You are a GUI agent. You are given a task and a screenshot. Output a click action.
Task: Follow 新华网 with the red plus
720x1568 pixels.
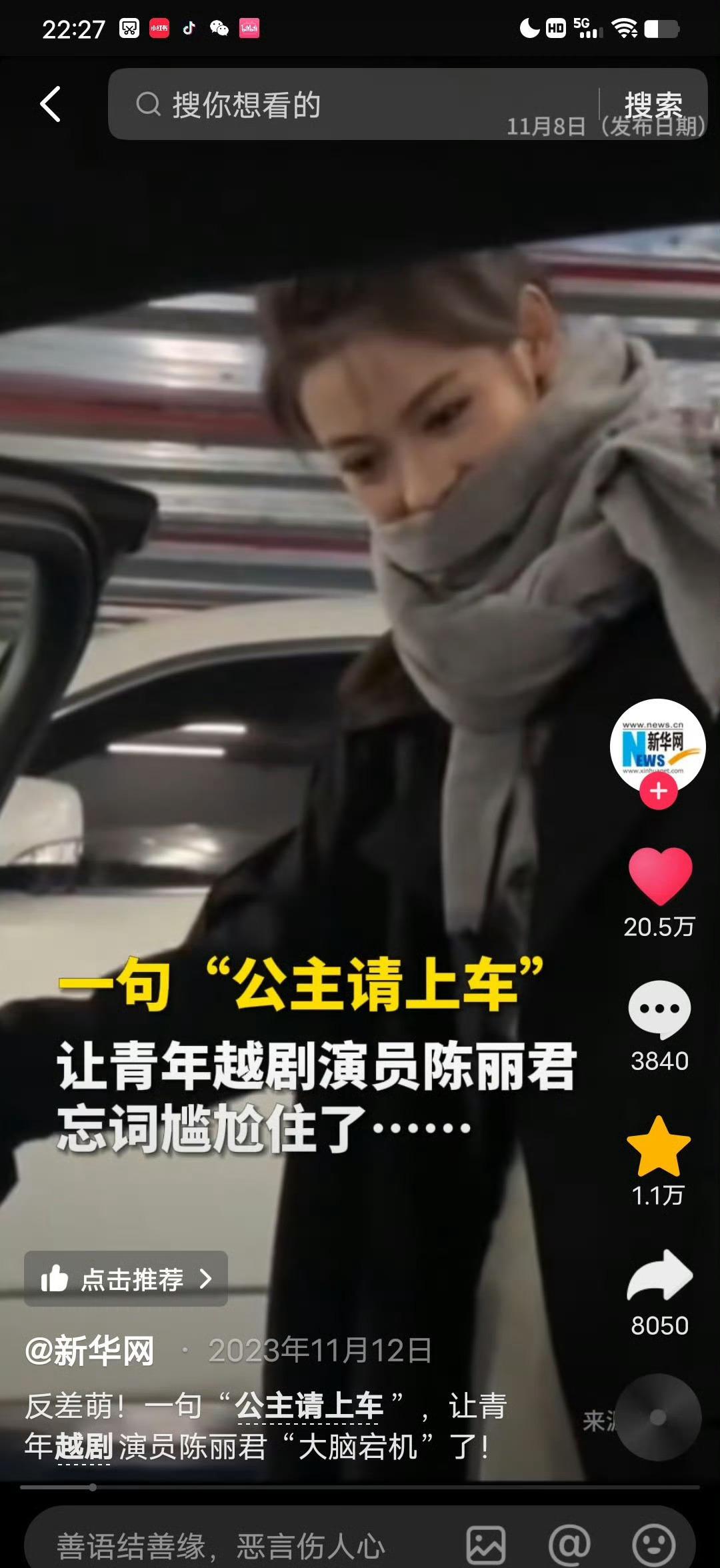coord(659,791)
